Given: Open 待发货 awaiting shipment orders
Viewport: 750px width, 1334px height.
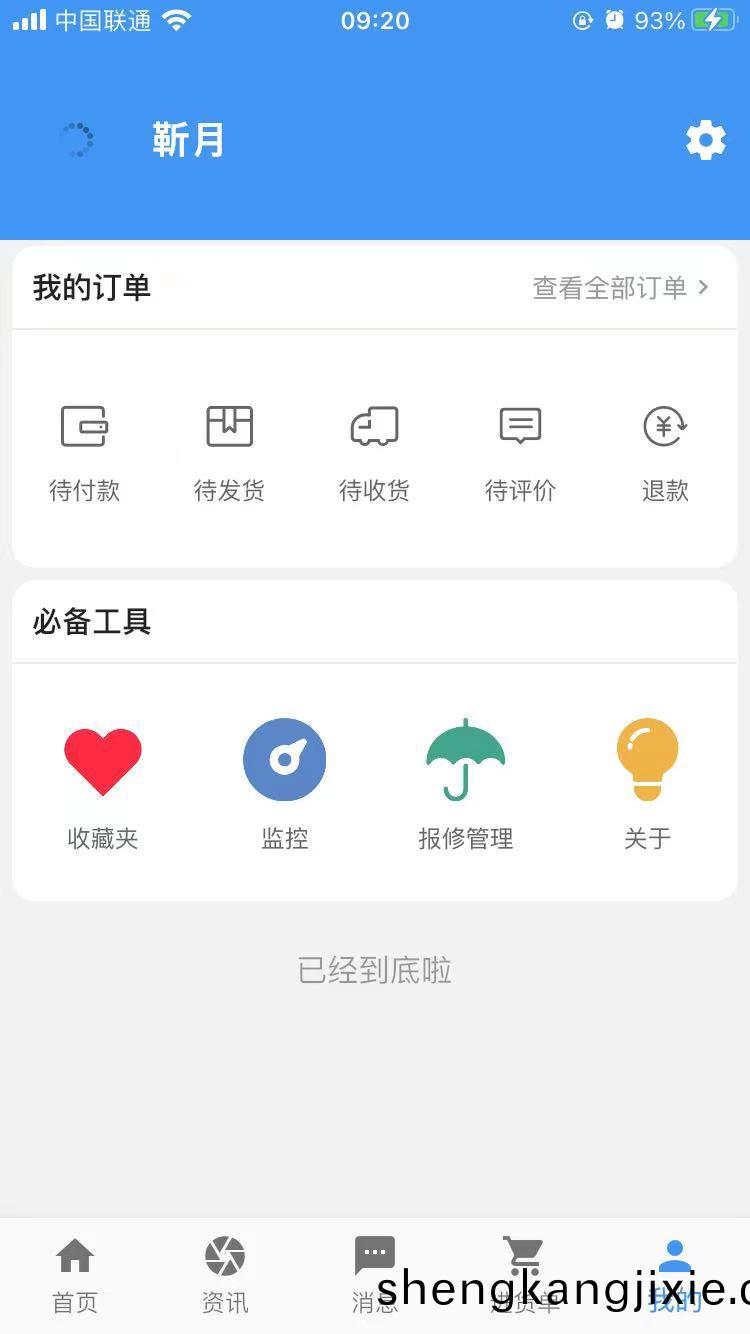Looking at the screenshot, I should click(229, 452).
